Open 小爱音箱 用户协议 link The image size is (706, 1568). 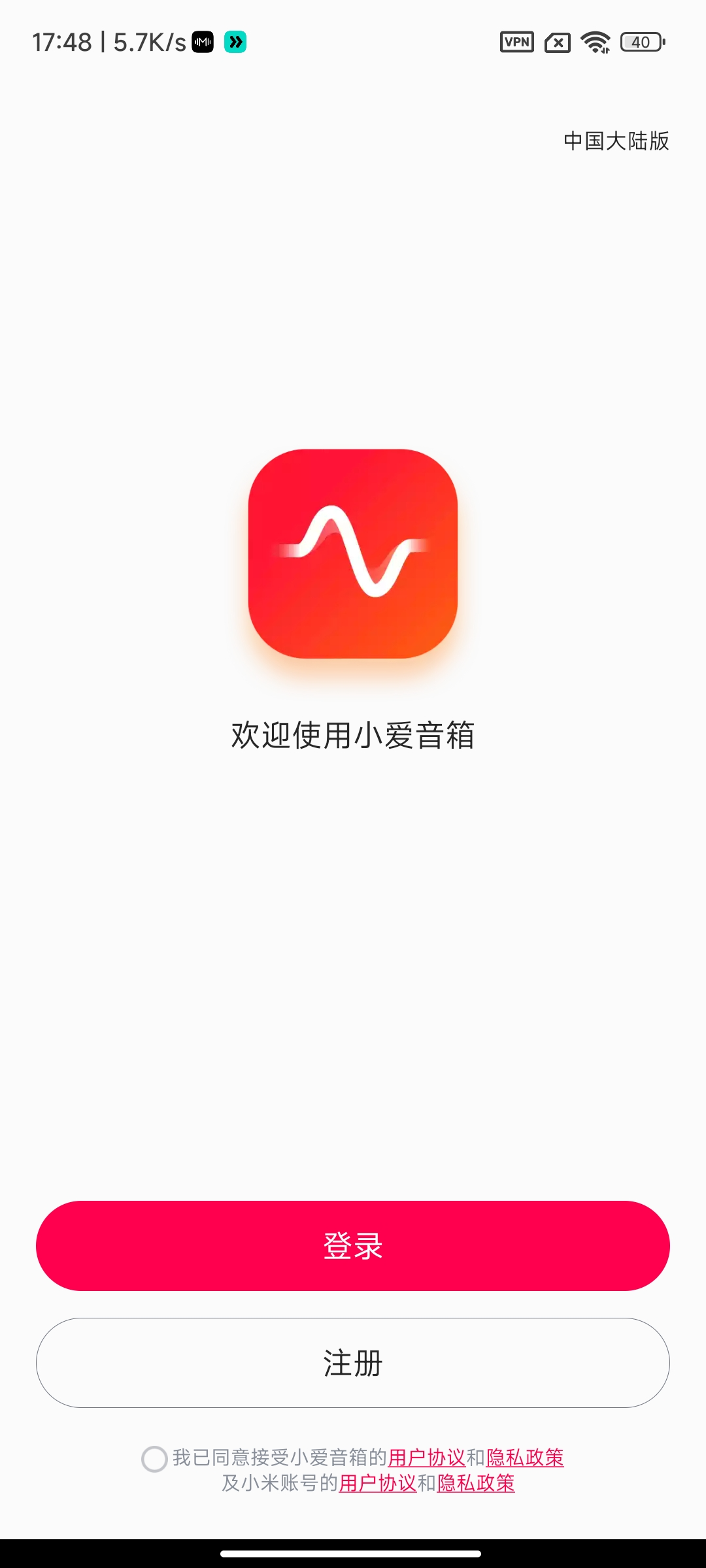[426, 1458]
